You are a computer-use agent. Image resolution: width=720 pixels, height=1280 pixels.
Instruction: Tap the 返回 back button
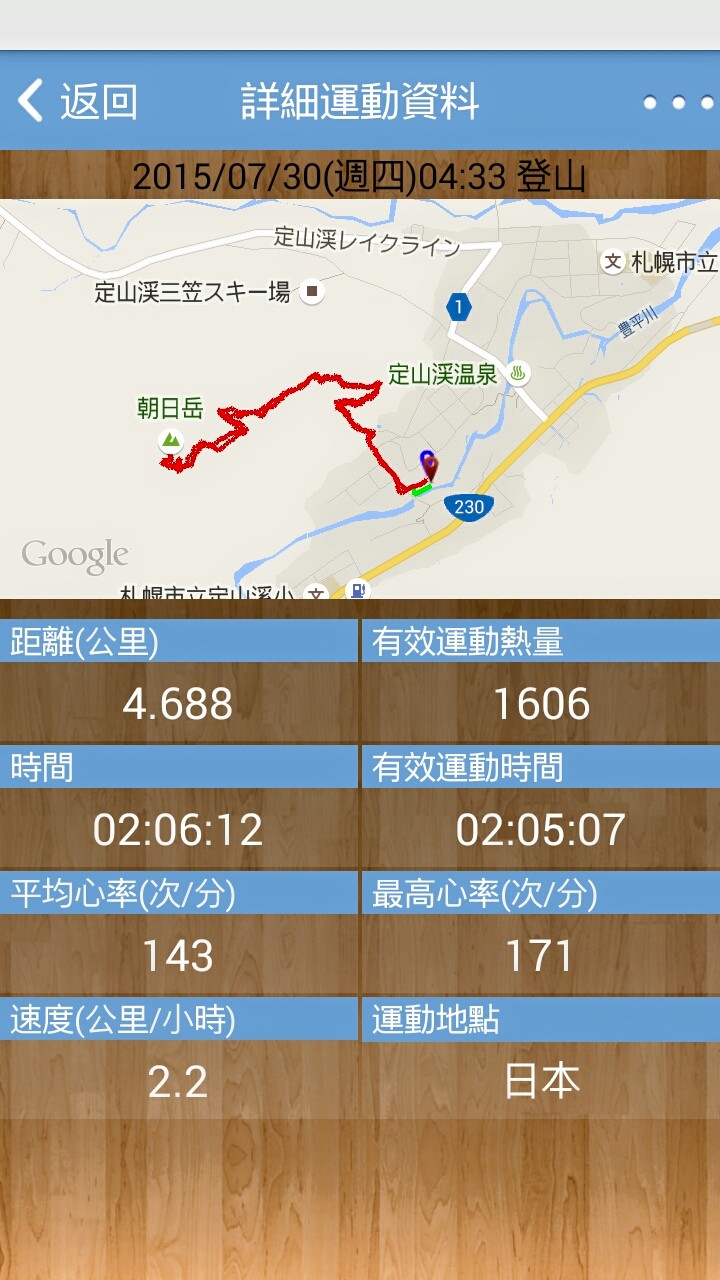click(x=78, y=101)
